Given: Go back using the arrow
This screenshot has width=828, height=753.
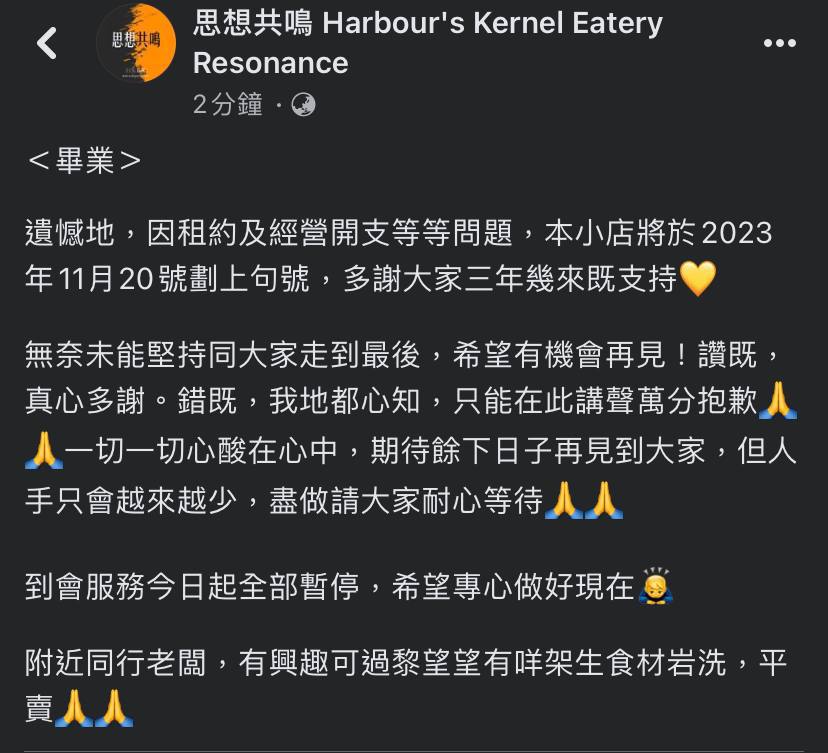Looking at the screenshot, I should [47, 43].
